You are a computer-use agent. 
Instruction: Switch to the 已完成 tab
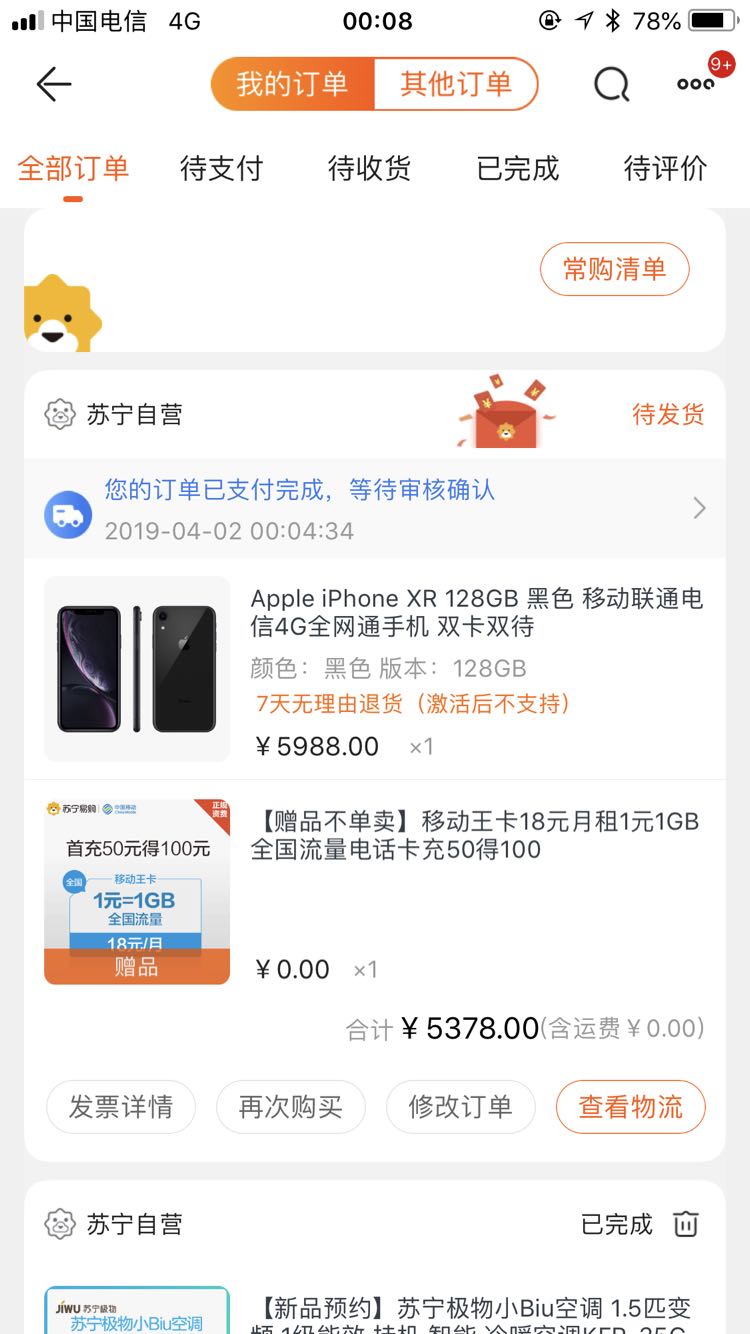(x=516, y=169)
